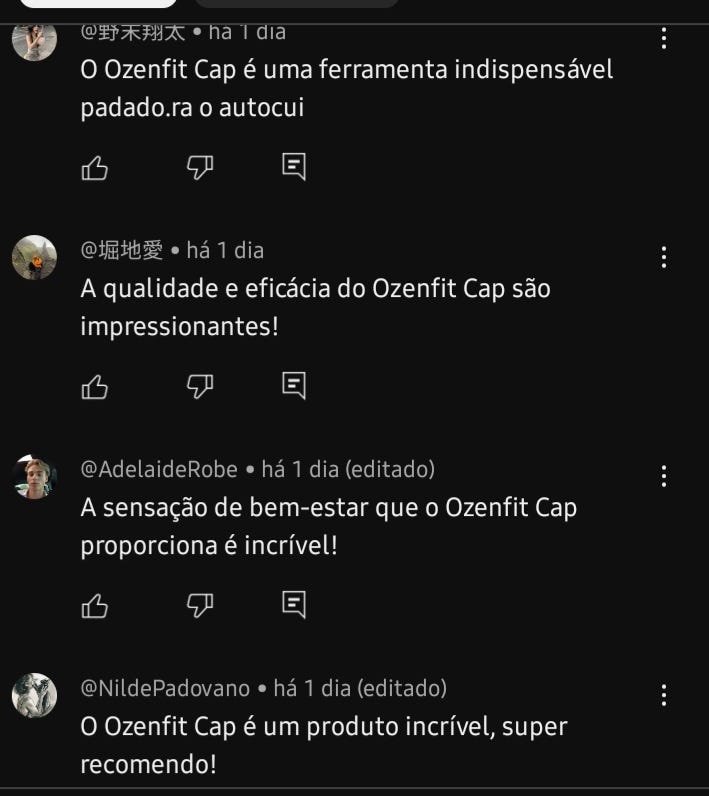Reply to the qualidade e eficácia comment
The image size is (709, 796).
coord(294,385)
